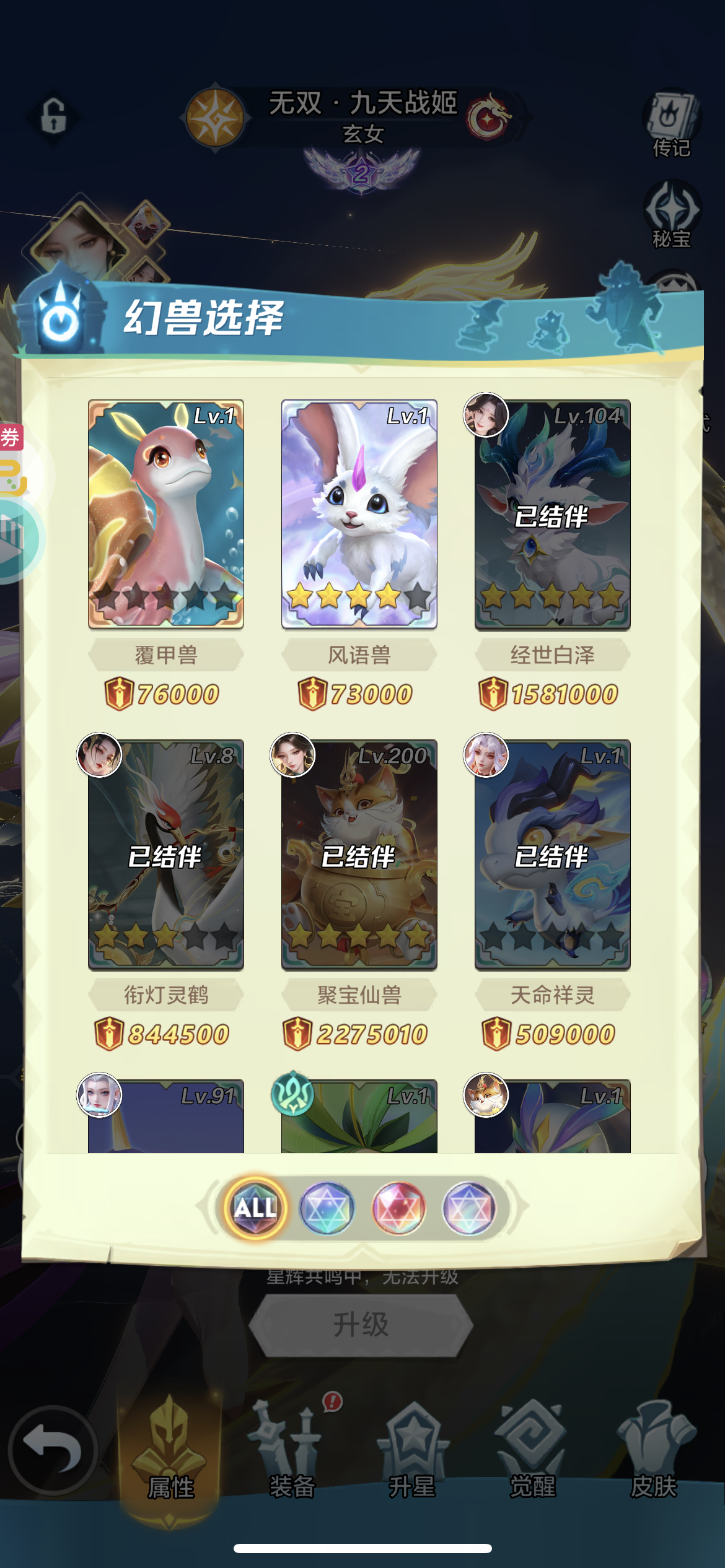Open the 聚宝仙兽 beast card
This screenshot has height=1568, width=725.
click(359, 854)
